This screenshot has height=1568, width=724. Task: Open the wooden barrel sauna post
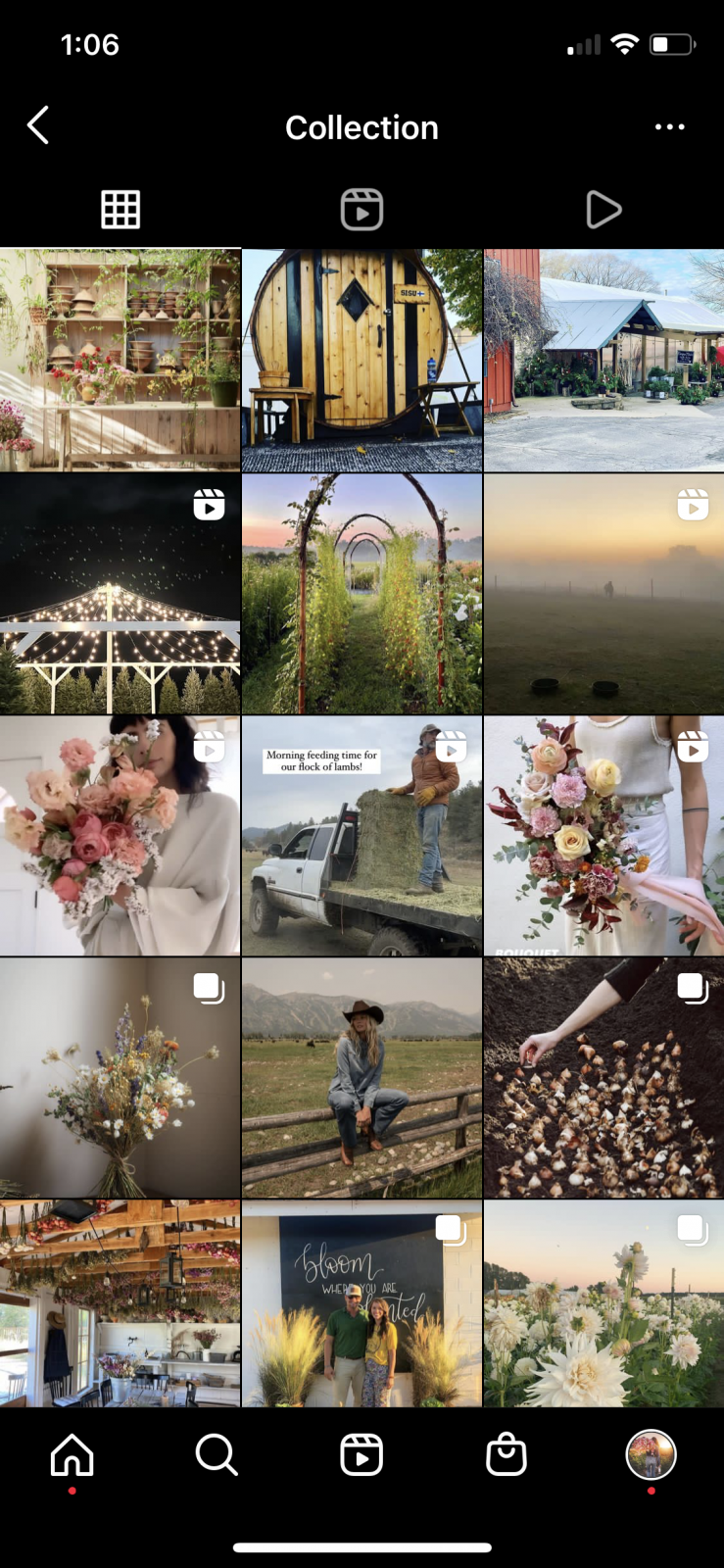pyautogui.click(x=362, y=360)
